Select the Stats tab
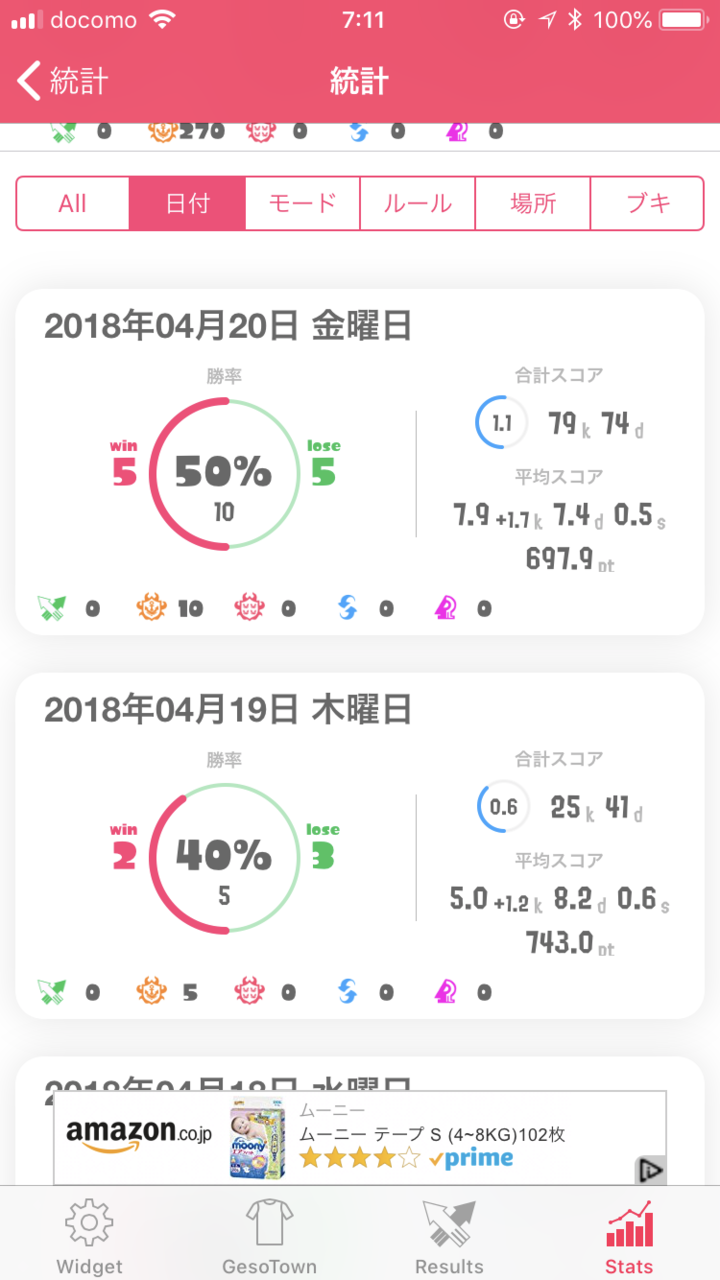720x1280 pixels. click(629, 1235)
